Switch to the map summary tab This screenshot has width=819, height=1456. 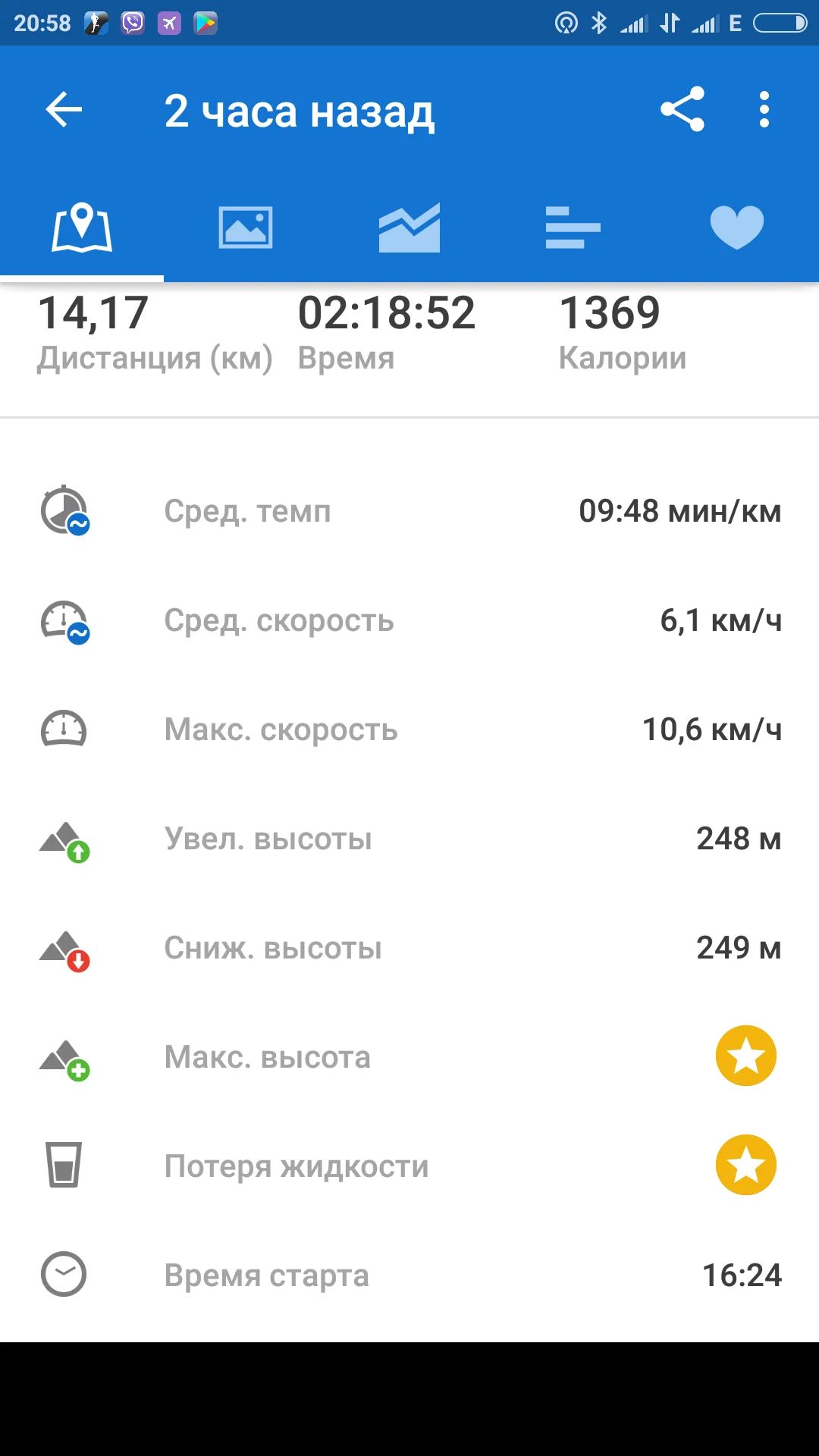82,227
